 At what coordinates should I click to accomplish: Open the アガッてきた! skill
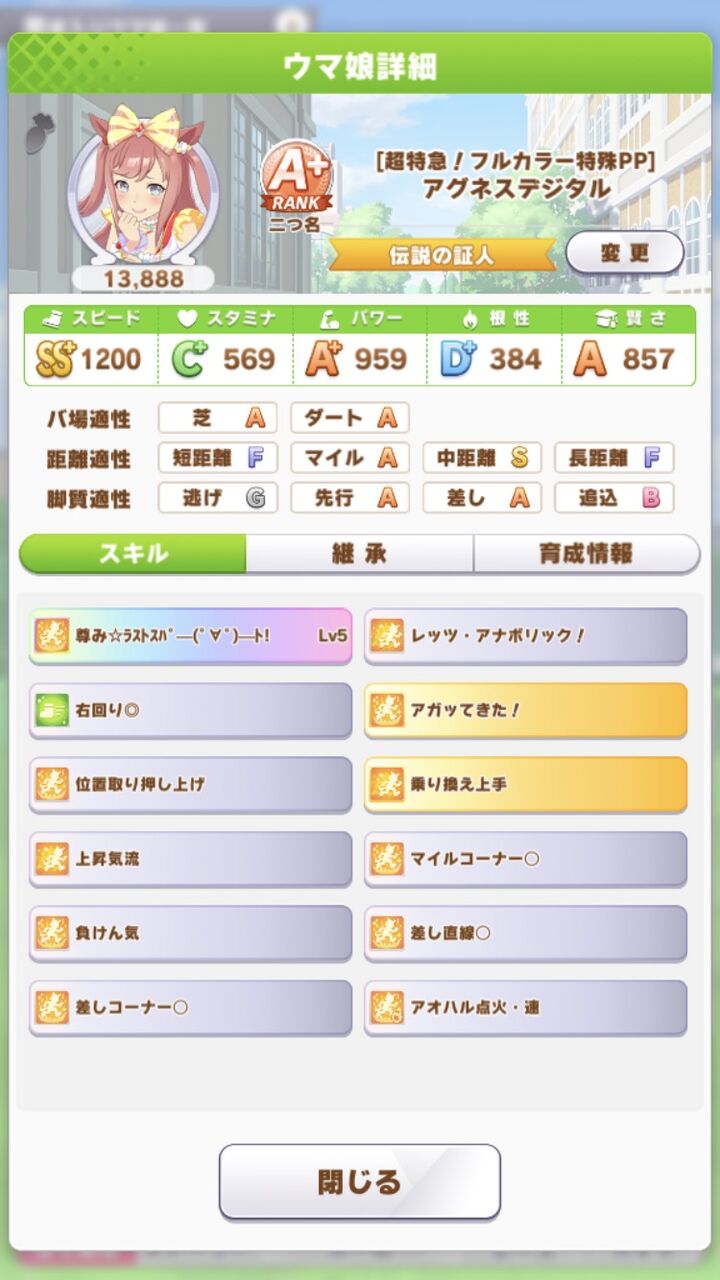tap(526, 710)
